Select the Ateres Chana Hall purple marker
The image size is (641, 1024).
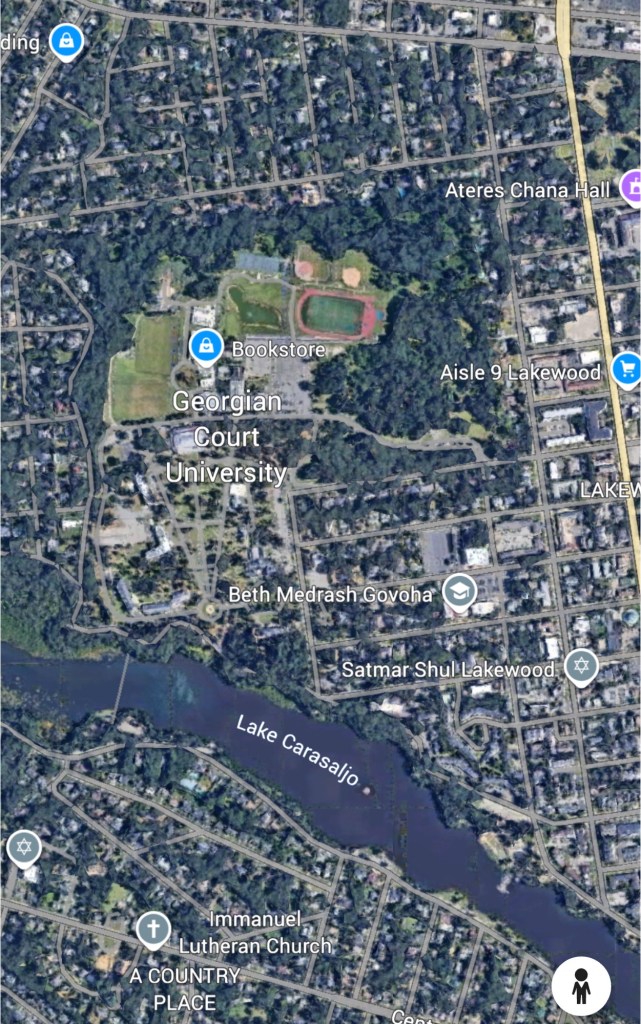coord(632,187)
